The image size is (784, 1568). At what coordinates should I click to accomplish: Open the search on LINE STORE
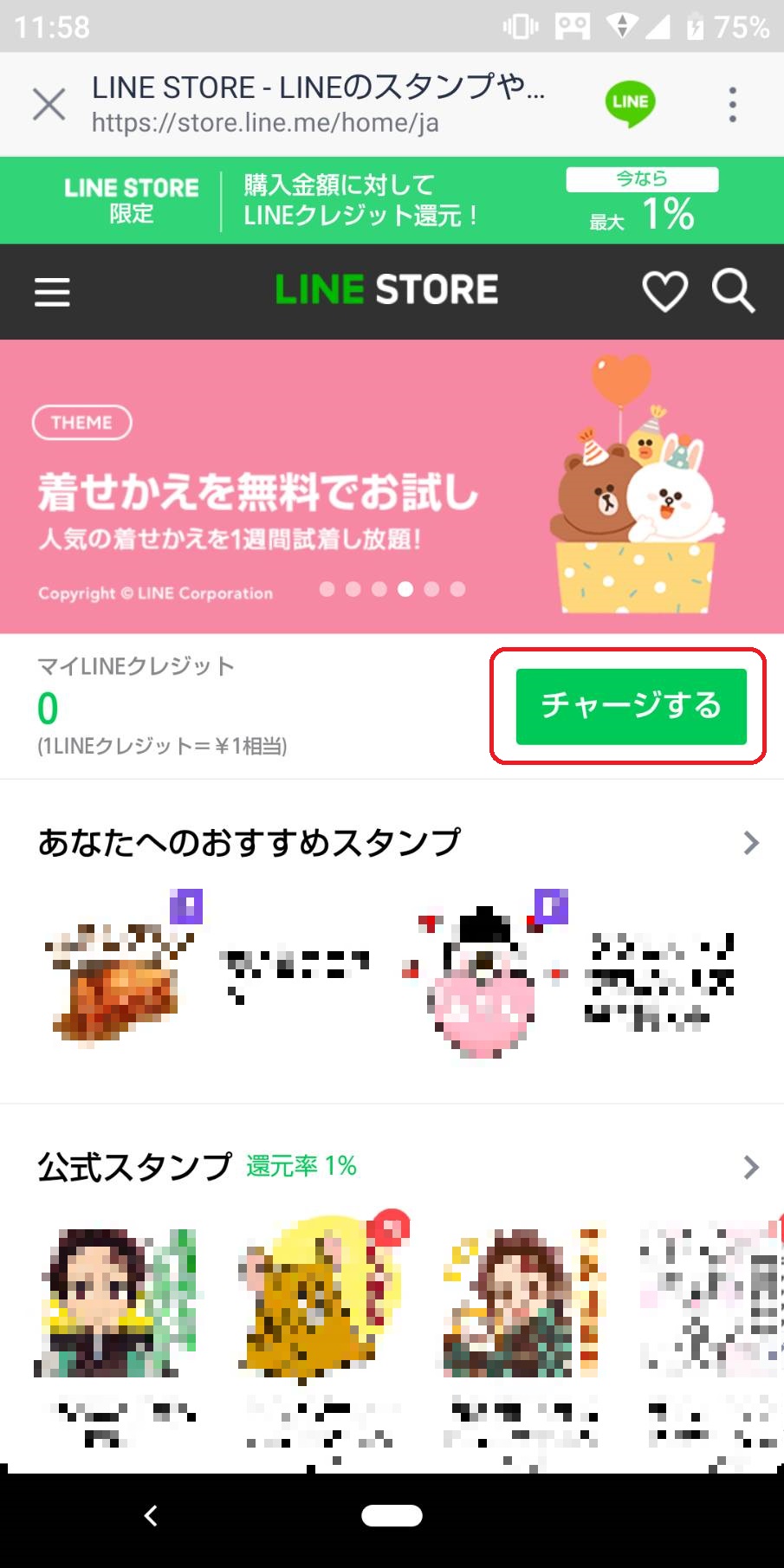pos(733,291)
